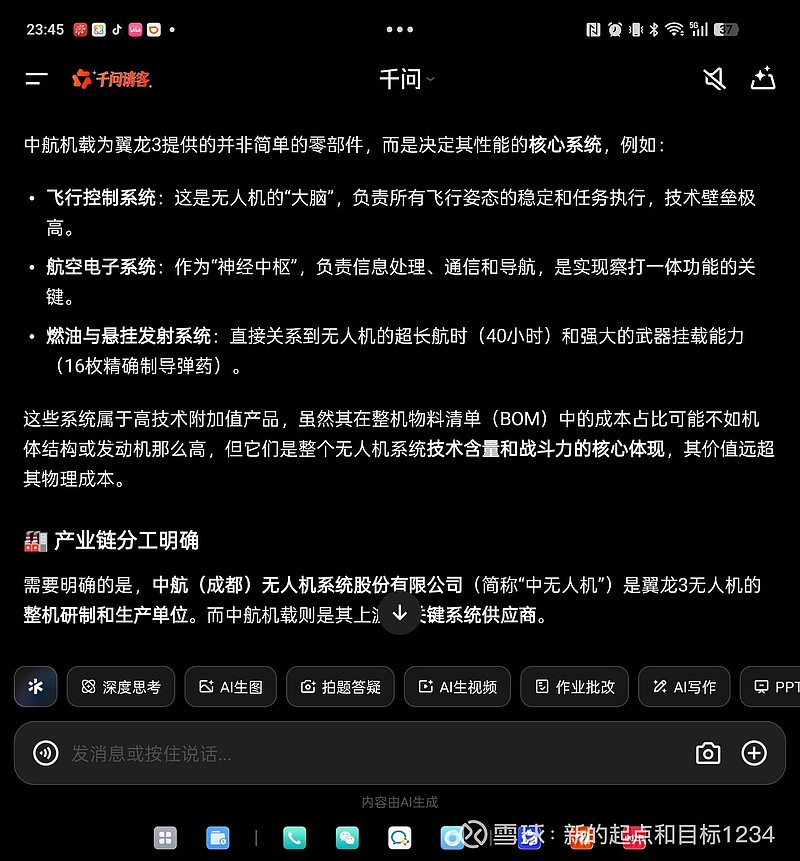Activate voice input with the sound icon
This screenshot has width=800, height=861.
45,754
